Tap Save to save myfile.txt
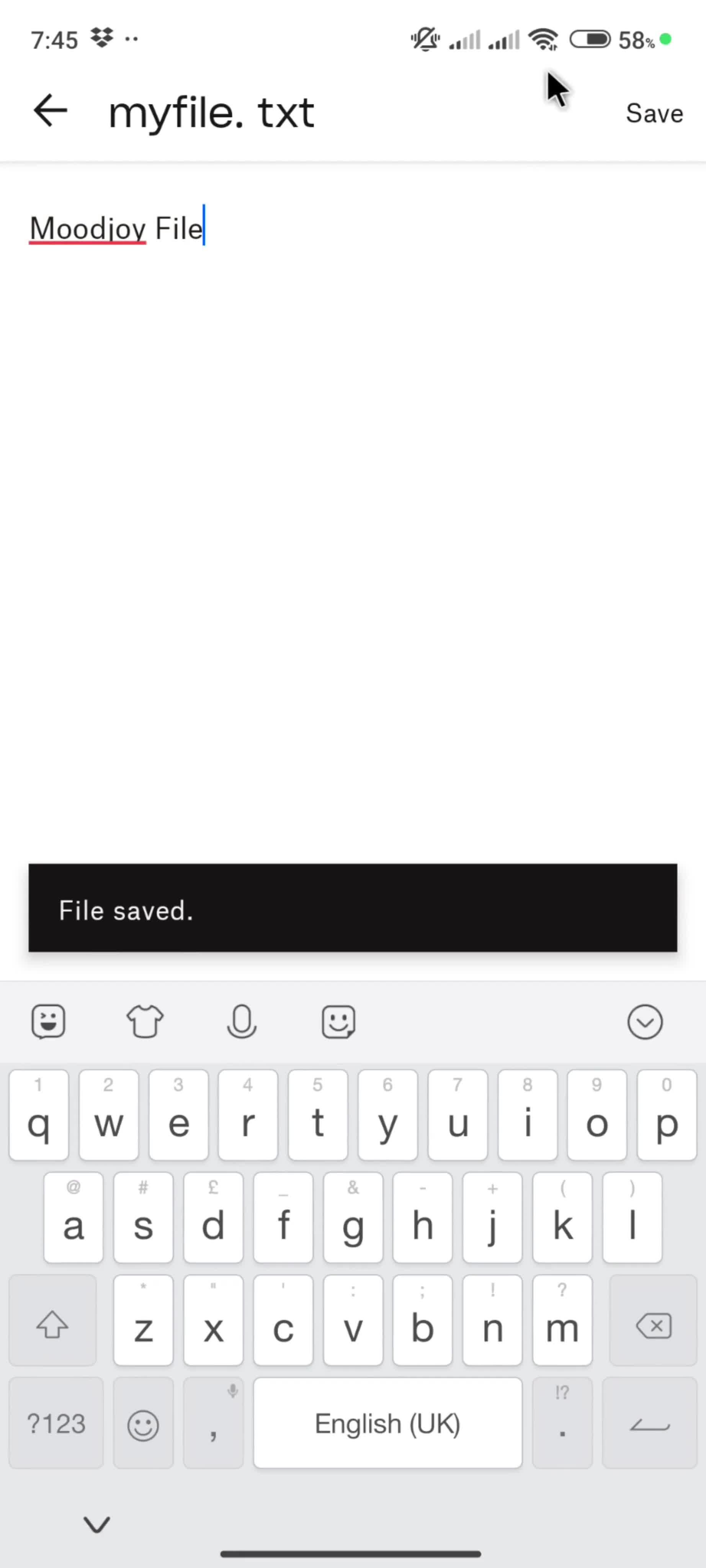The image size is (706, 1568). (654, 113)
